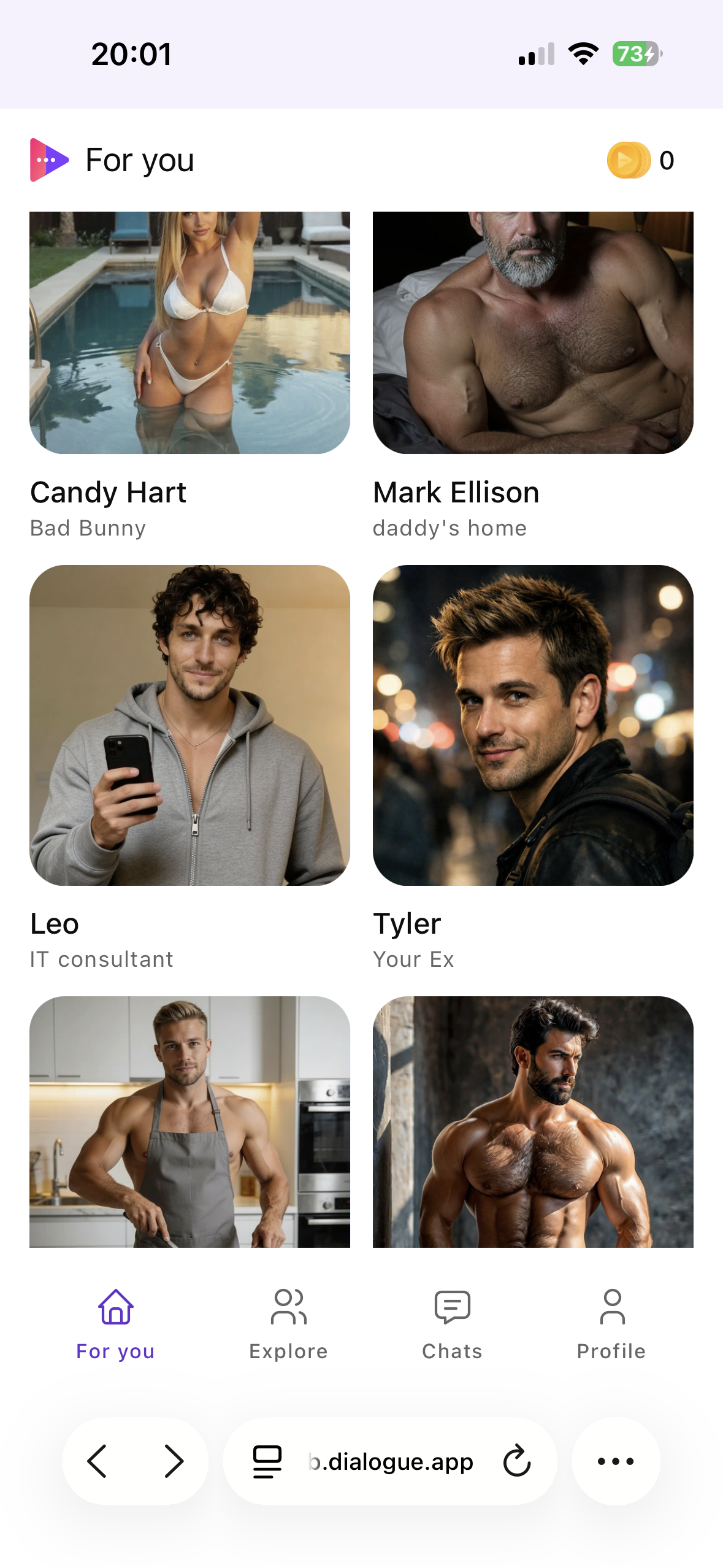
Task: Tap the dialogue.app address bar
Action: (x=391, y=1461)
